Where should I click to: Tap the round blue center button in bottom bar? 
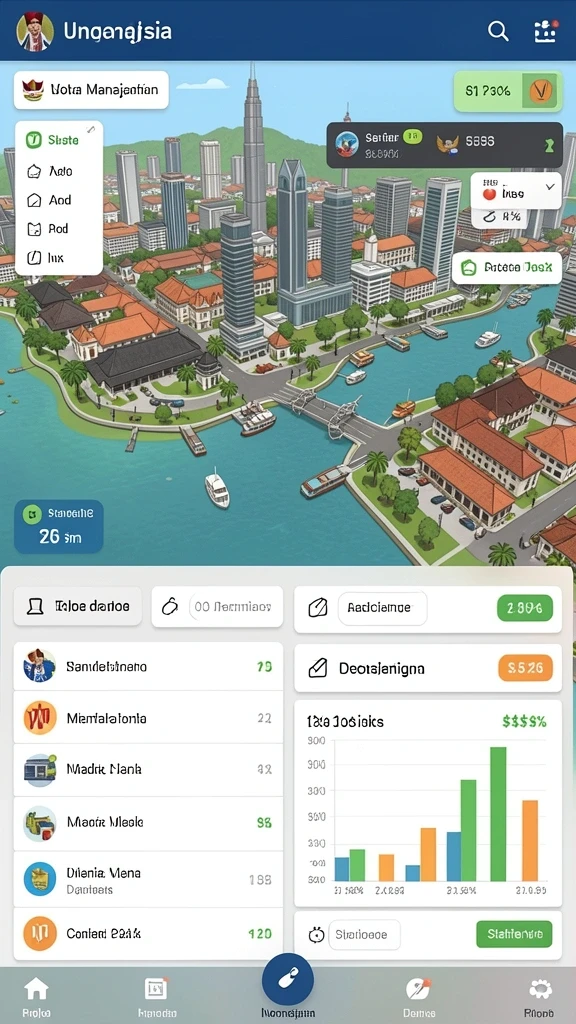coord(288,980)
